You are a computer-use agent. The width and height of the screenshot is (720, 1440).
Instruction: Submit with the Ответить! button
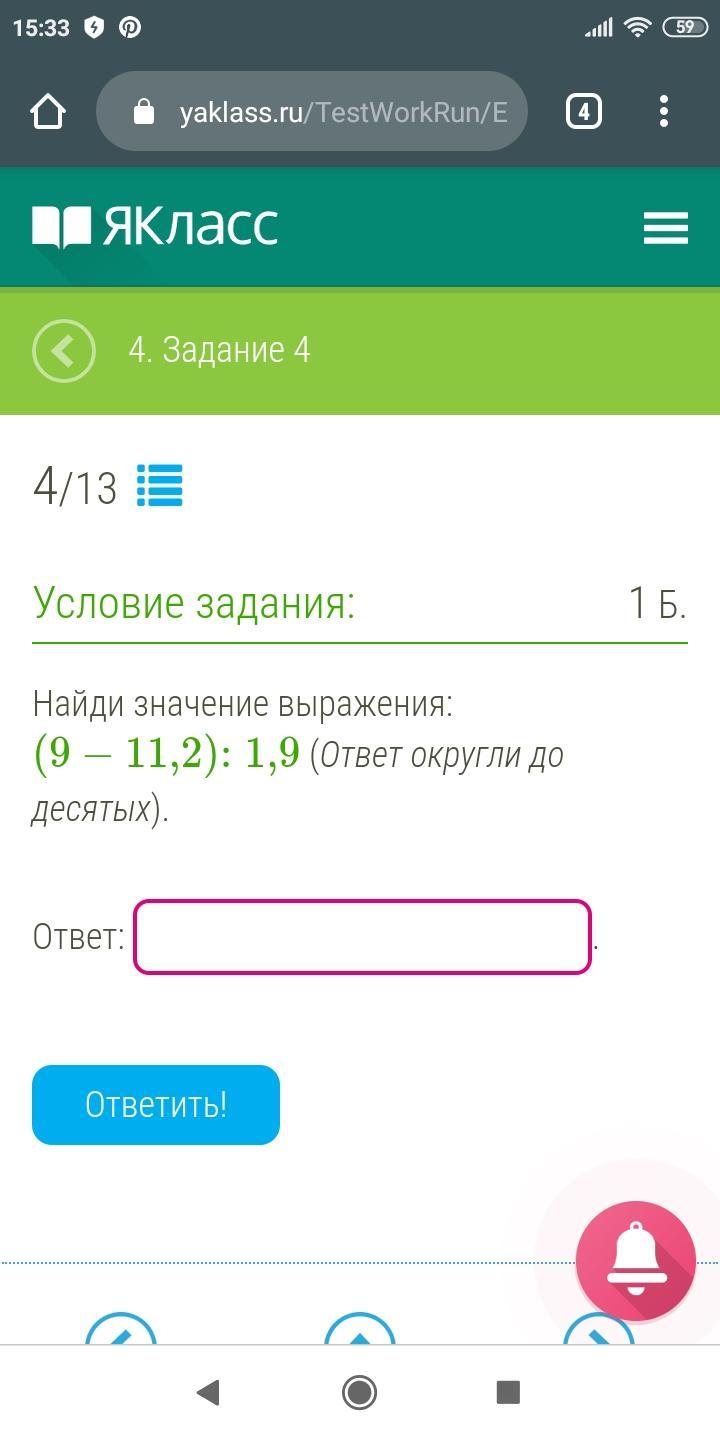coord(156,1105)
